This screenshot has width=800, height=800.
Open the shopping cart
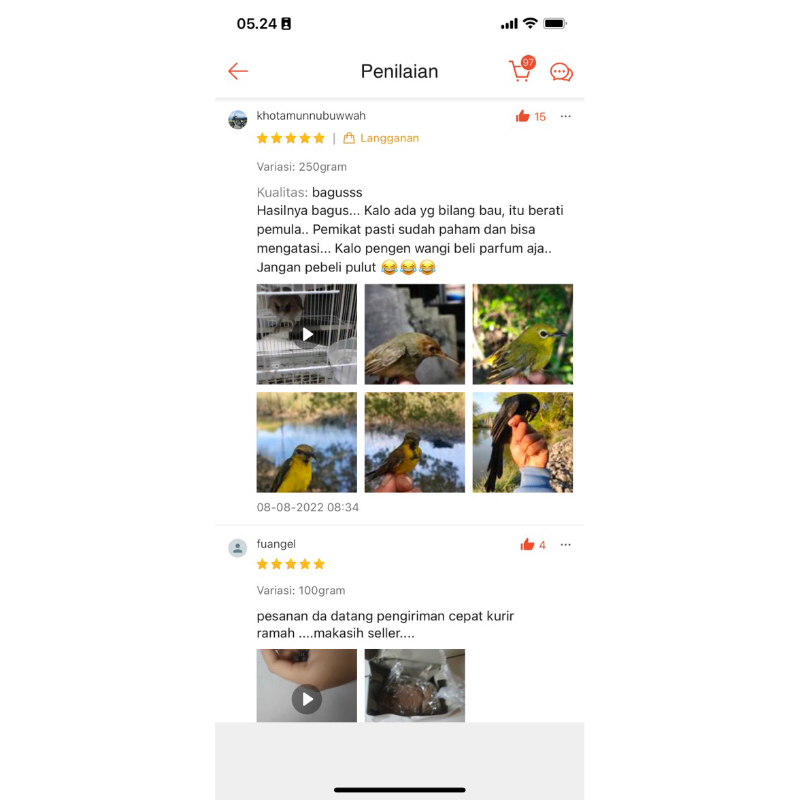click(x=520, y=71)
